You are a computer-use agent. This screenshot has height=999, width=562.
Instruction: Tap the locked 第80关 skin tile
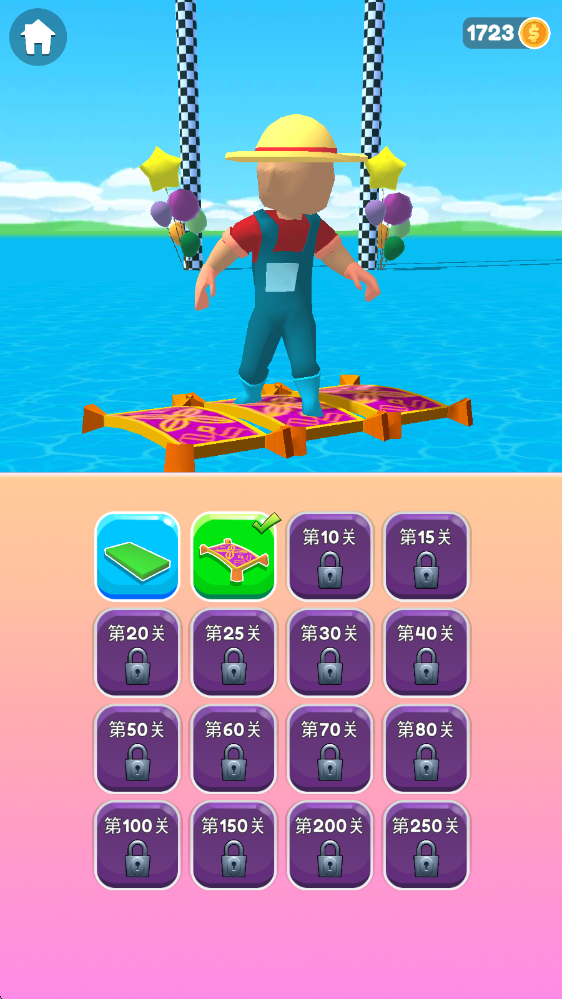click(x=426, y=749)
